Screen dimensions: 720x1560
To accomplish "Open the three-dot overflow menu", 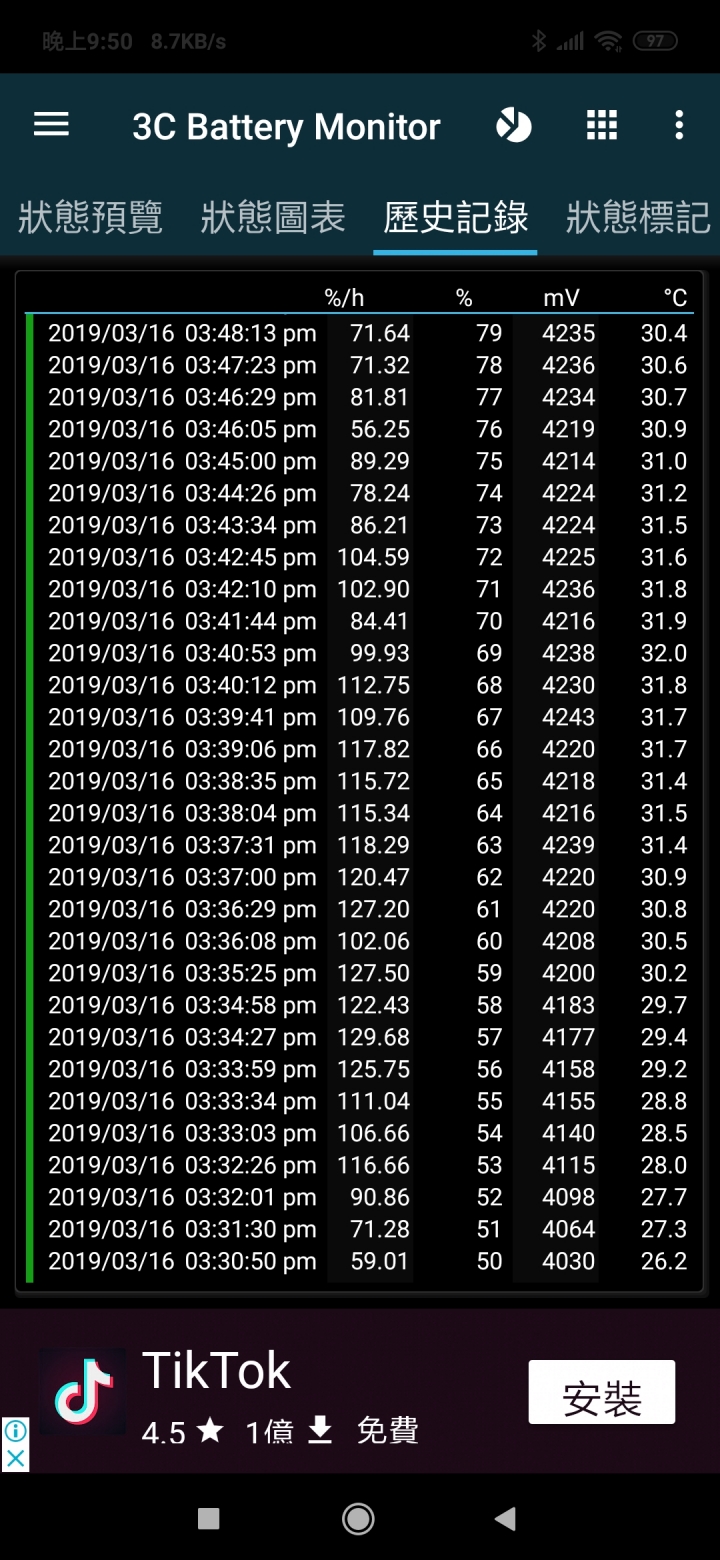I will tap(679, 125).
